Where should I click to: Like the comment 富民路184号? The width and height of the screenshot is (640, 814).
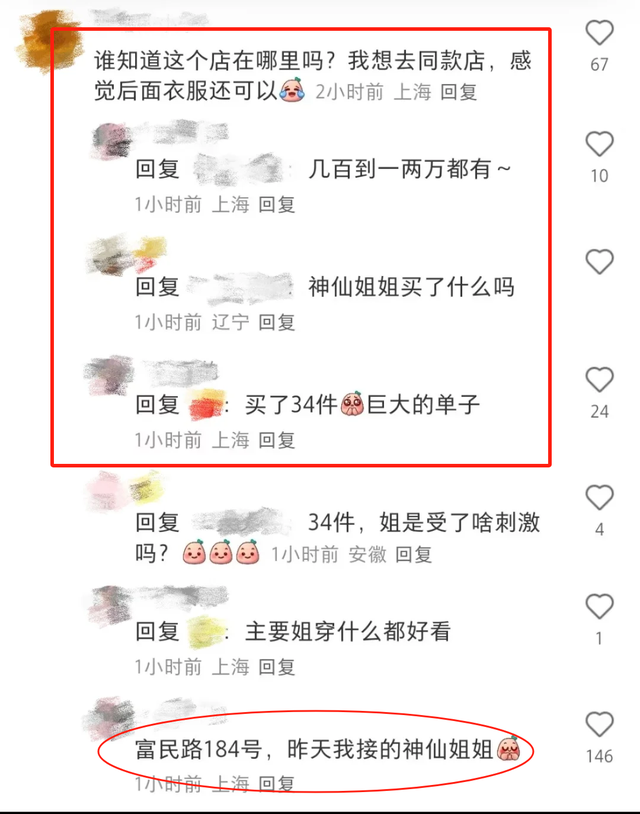(x=599, y=724)
